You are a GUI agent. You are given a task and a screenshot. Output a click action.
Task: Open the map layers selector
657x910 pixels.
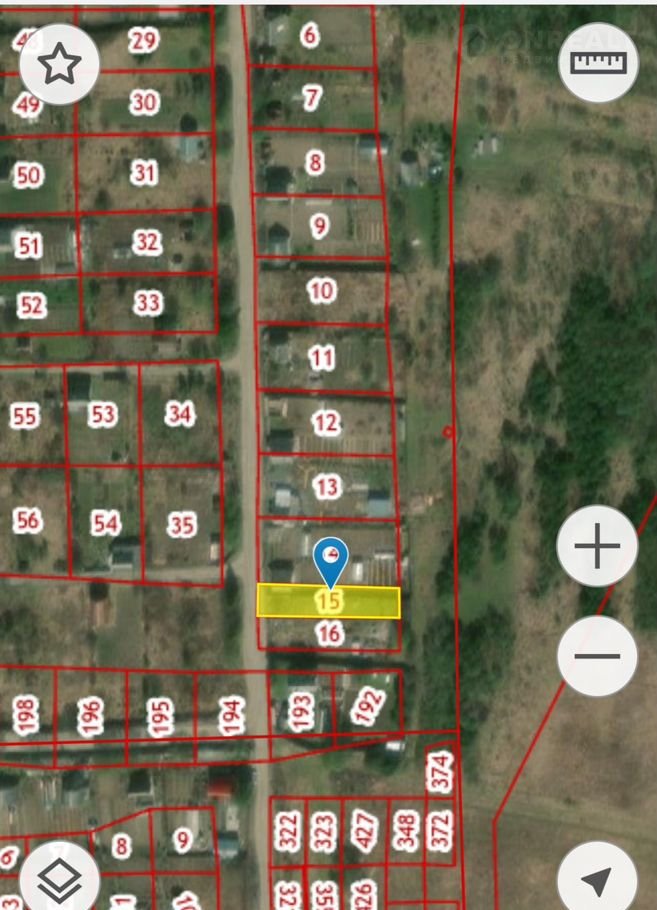[x=59, y=880]
